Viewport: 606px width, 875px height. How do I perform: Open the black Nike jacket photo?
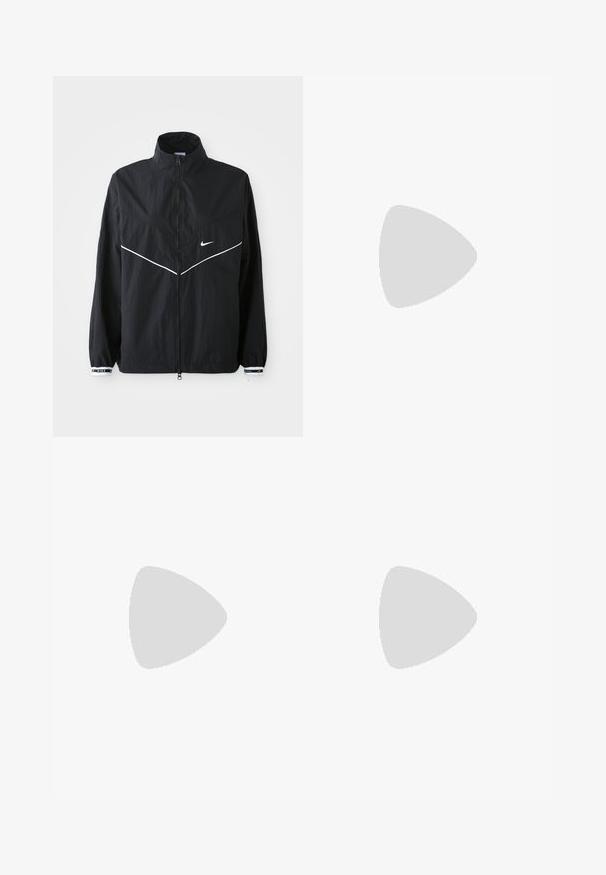tap(178, 256)
